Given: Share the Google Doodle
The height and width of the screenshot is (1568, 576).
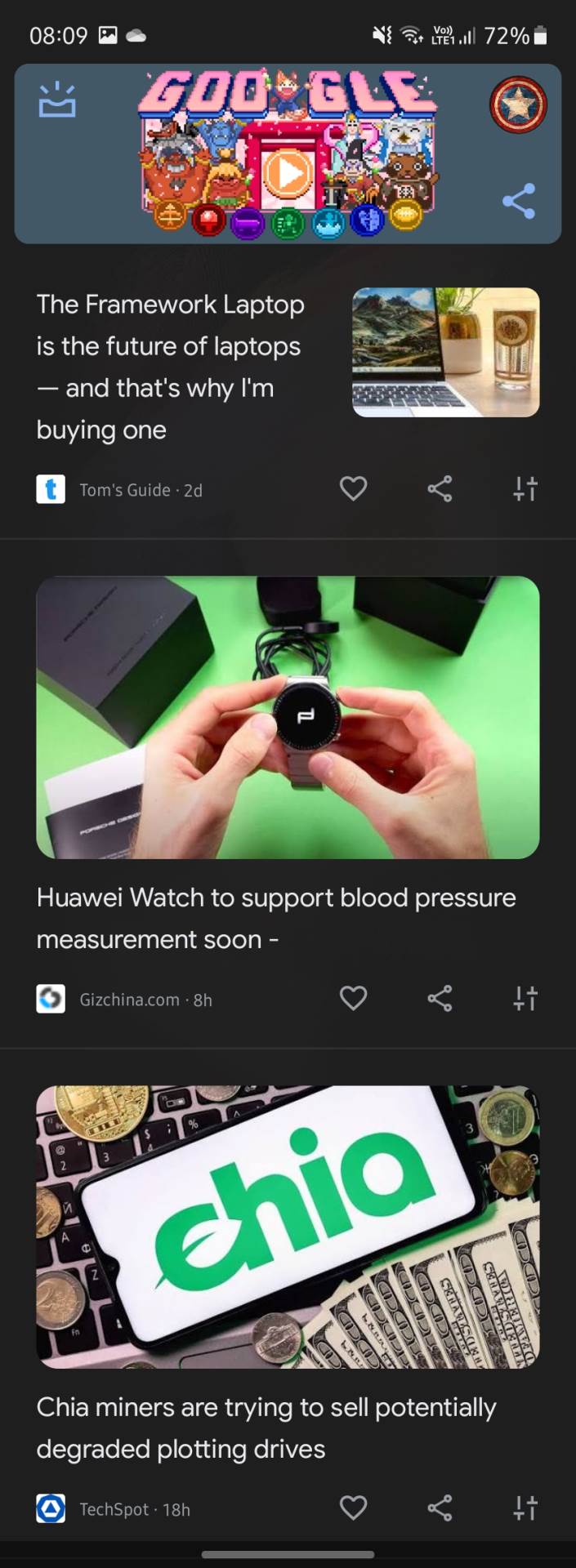Looking at the screenshot, I should 519,201.
